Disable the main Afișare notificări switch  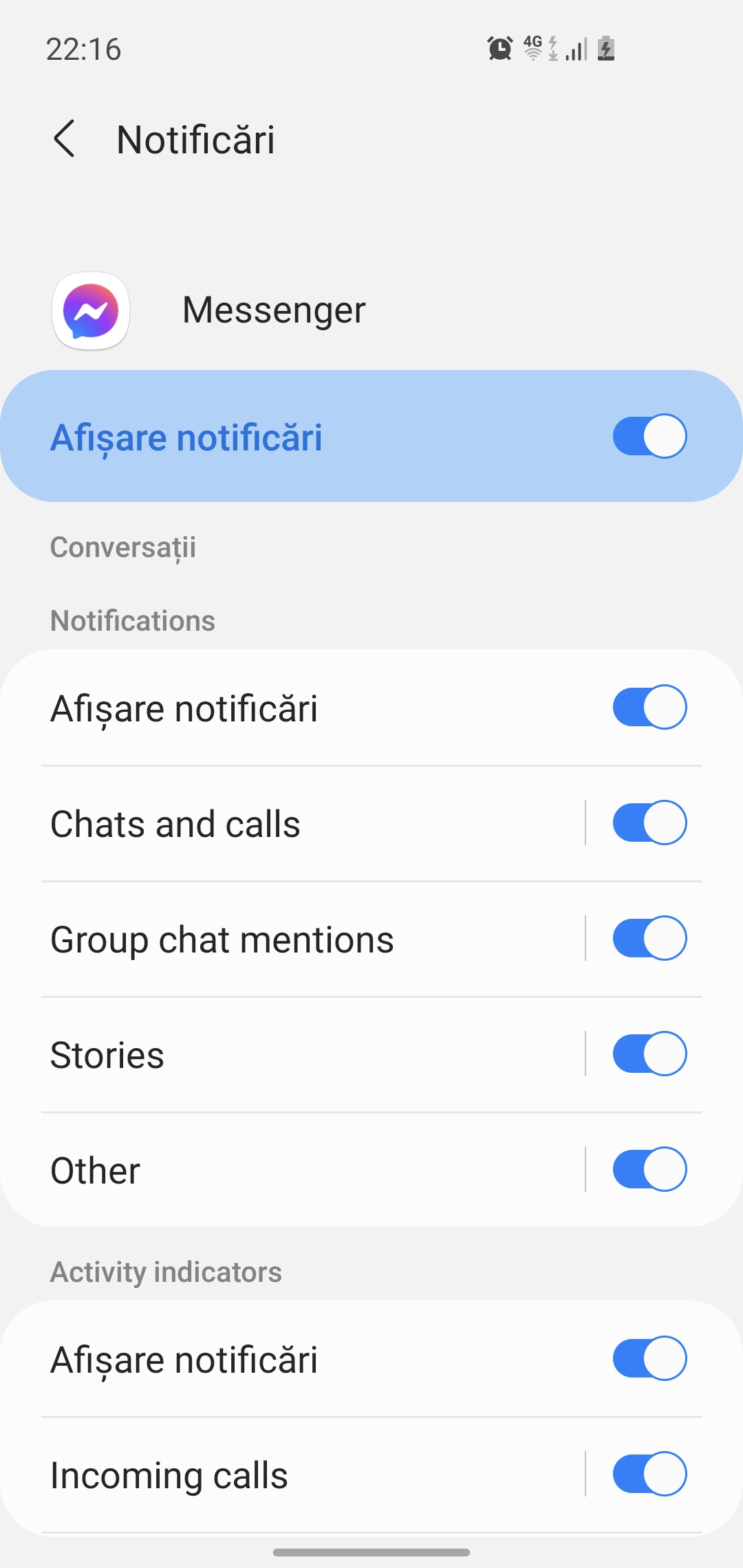(650, 436)
